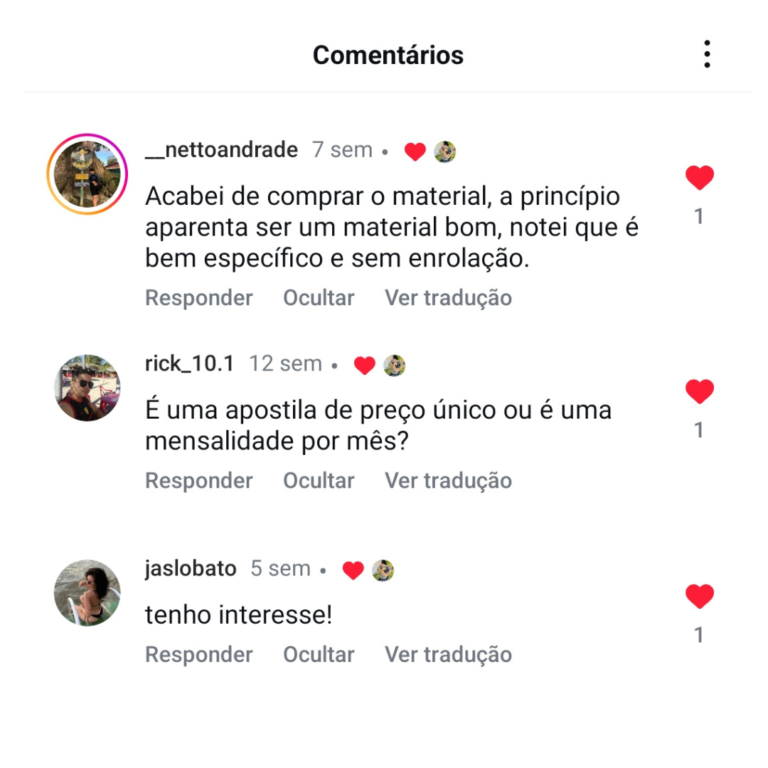Hide the comment from jaslobato

coord(318,655)
